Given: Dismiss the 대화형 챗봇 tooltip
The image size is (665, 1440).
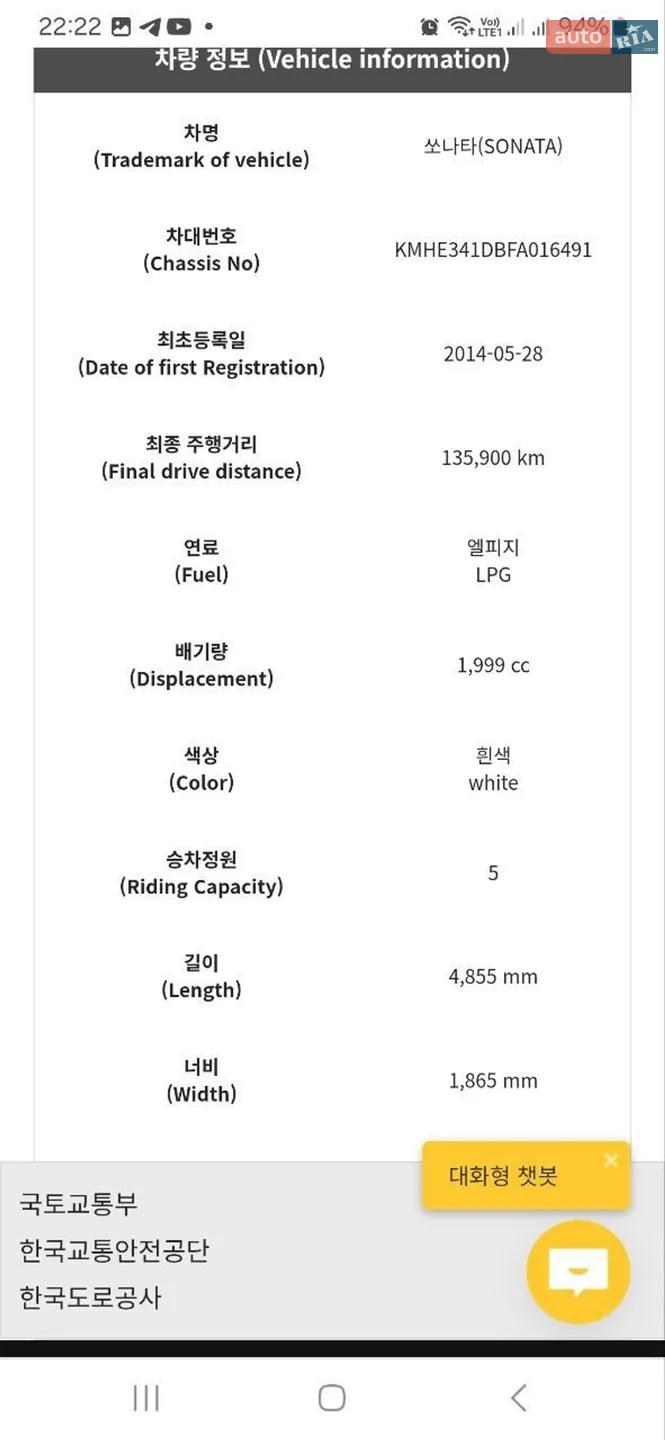Looking at the screenshot, I should (x=611, y=1160).
